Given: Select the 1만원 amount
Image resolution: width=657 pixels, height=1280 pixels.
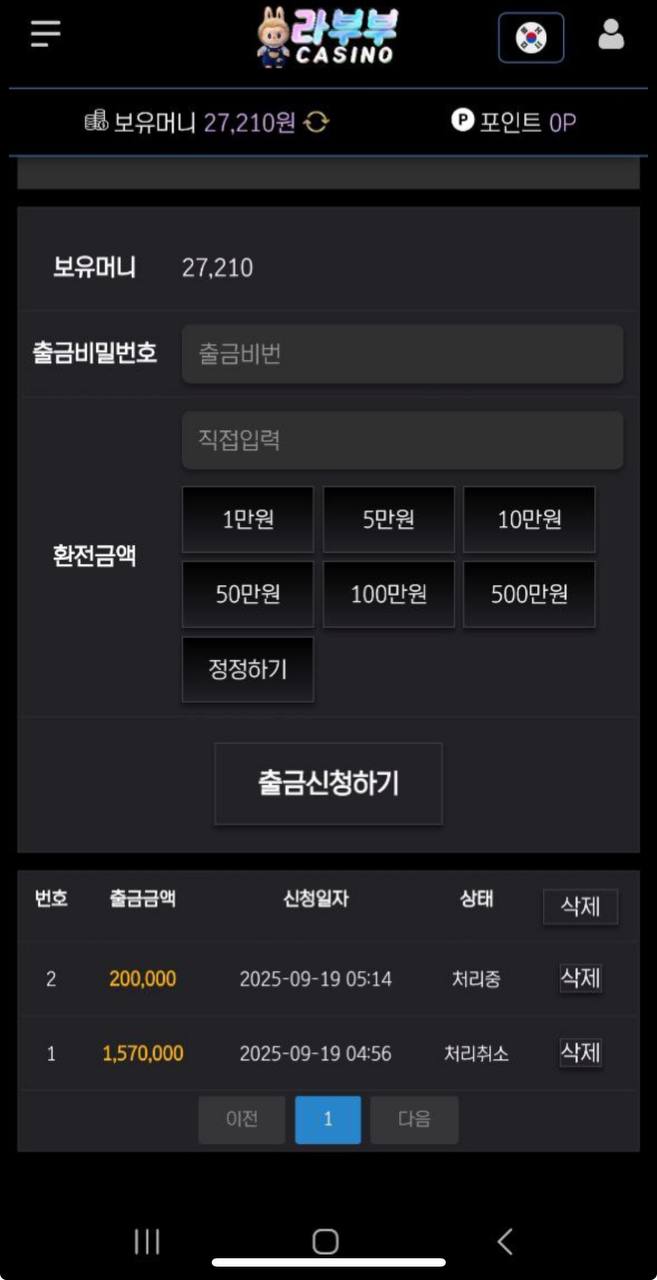Looking at the screenshot, I should [x=248, y=519].
